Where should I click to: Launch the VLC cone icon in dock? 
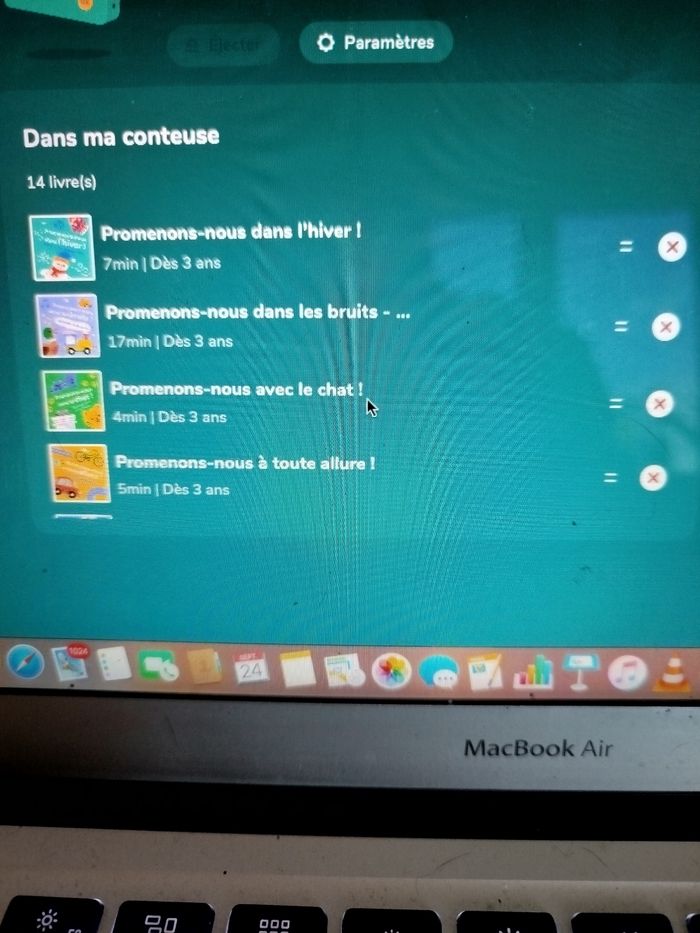pos(672,673)
